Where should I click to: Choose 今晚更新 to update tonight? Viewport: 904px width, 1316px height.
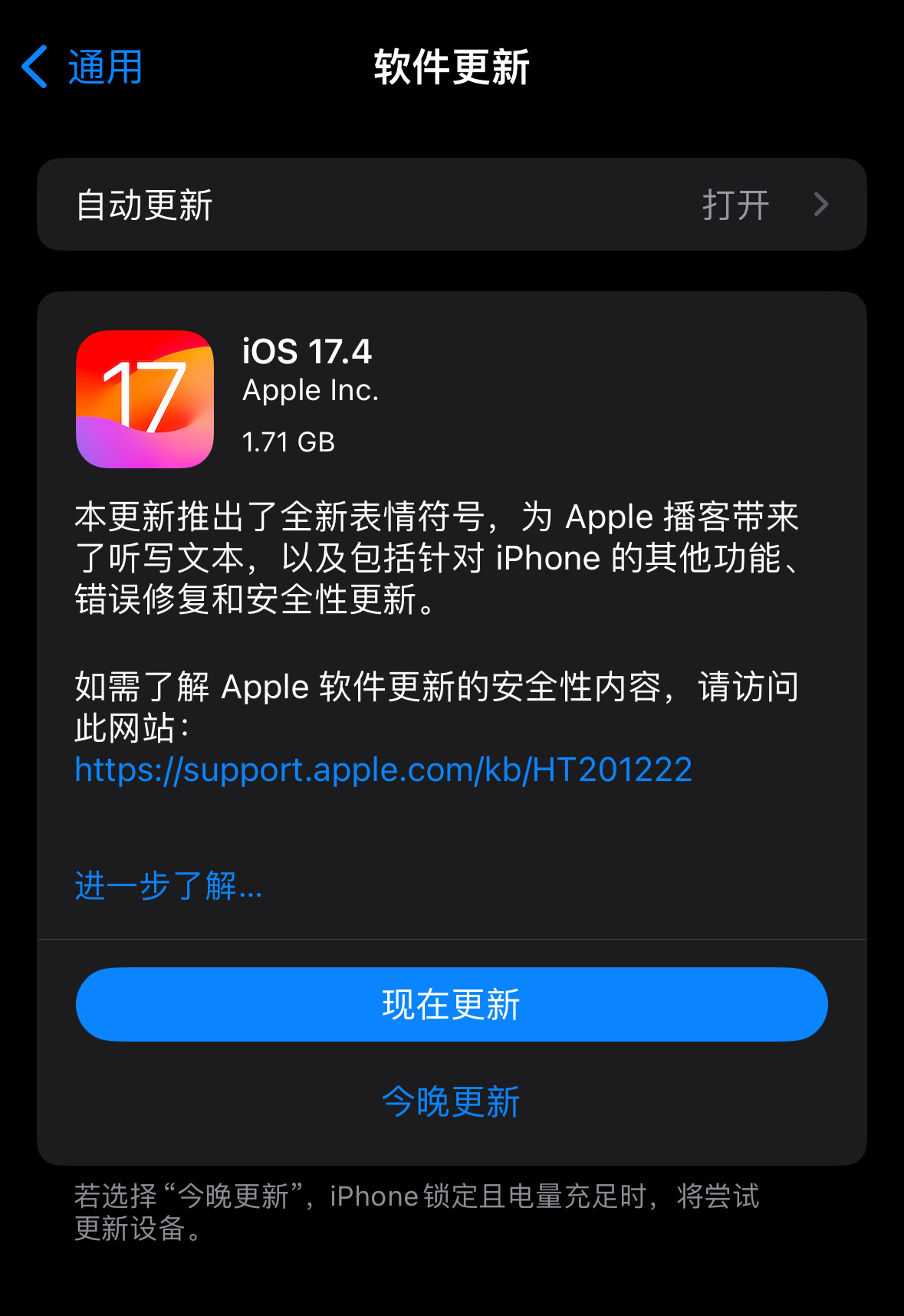(452, 1101)
